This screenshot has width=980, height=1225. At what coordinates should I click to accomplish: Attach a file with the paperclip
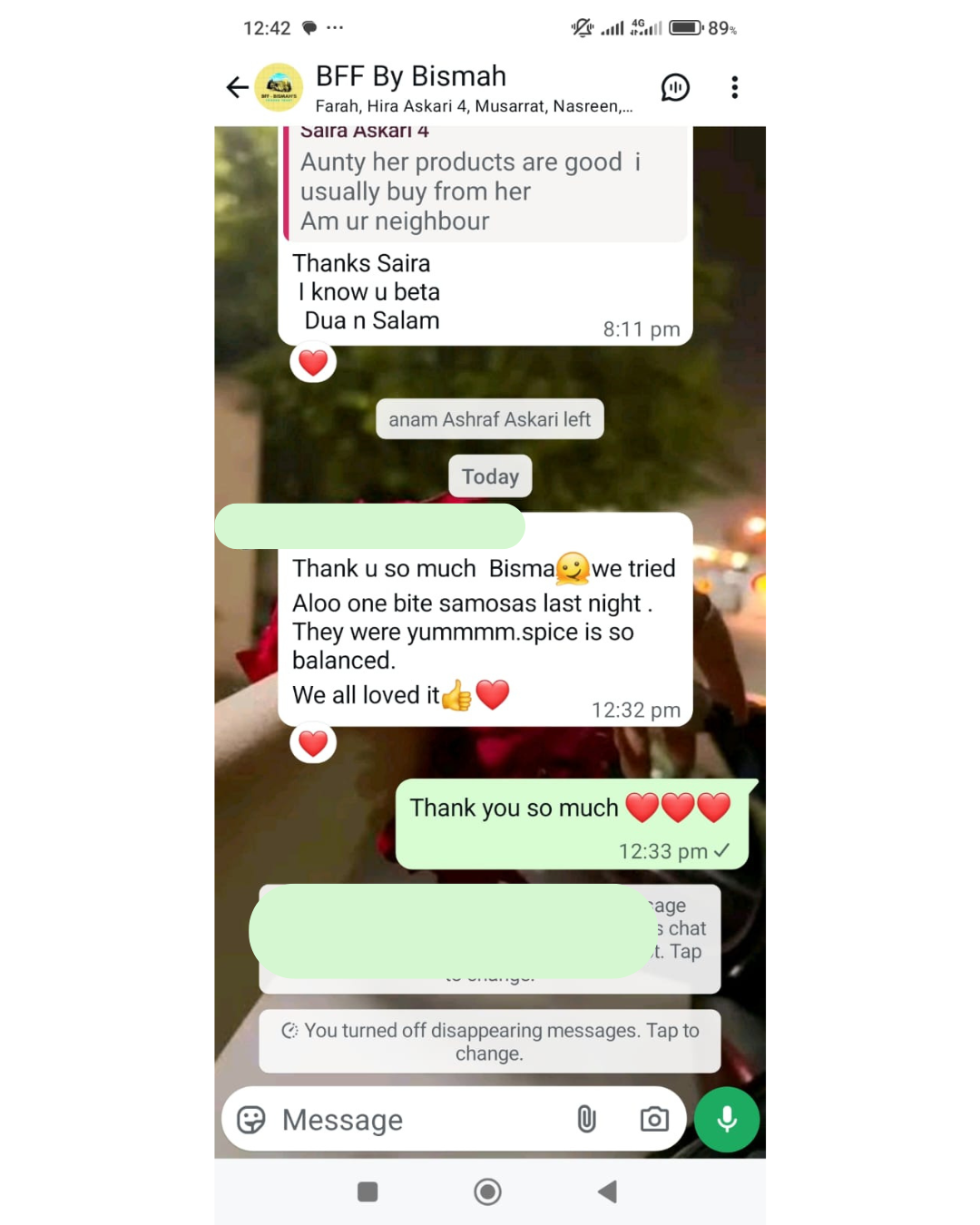[587, 1120]
